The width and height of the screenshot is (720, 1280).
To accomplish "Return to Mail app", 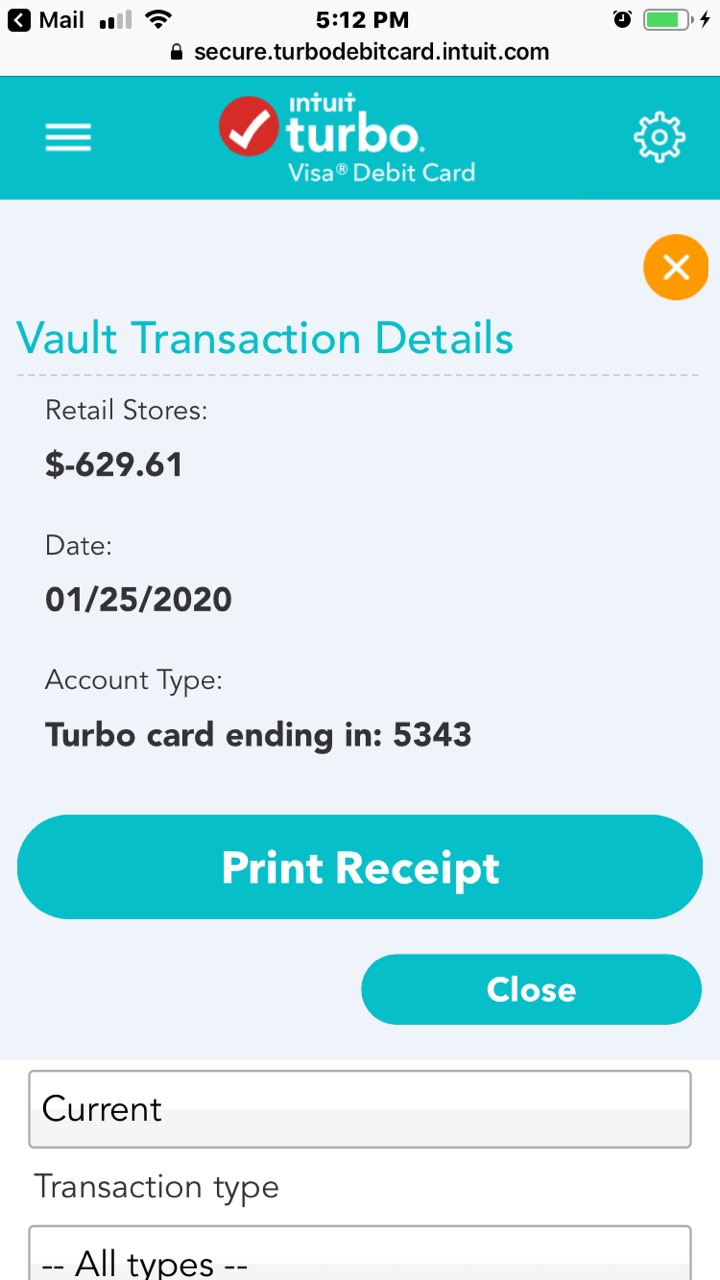I will (46, 20).
